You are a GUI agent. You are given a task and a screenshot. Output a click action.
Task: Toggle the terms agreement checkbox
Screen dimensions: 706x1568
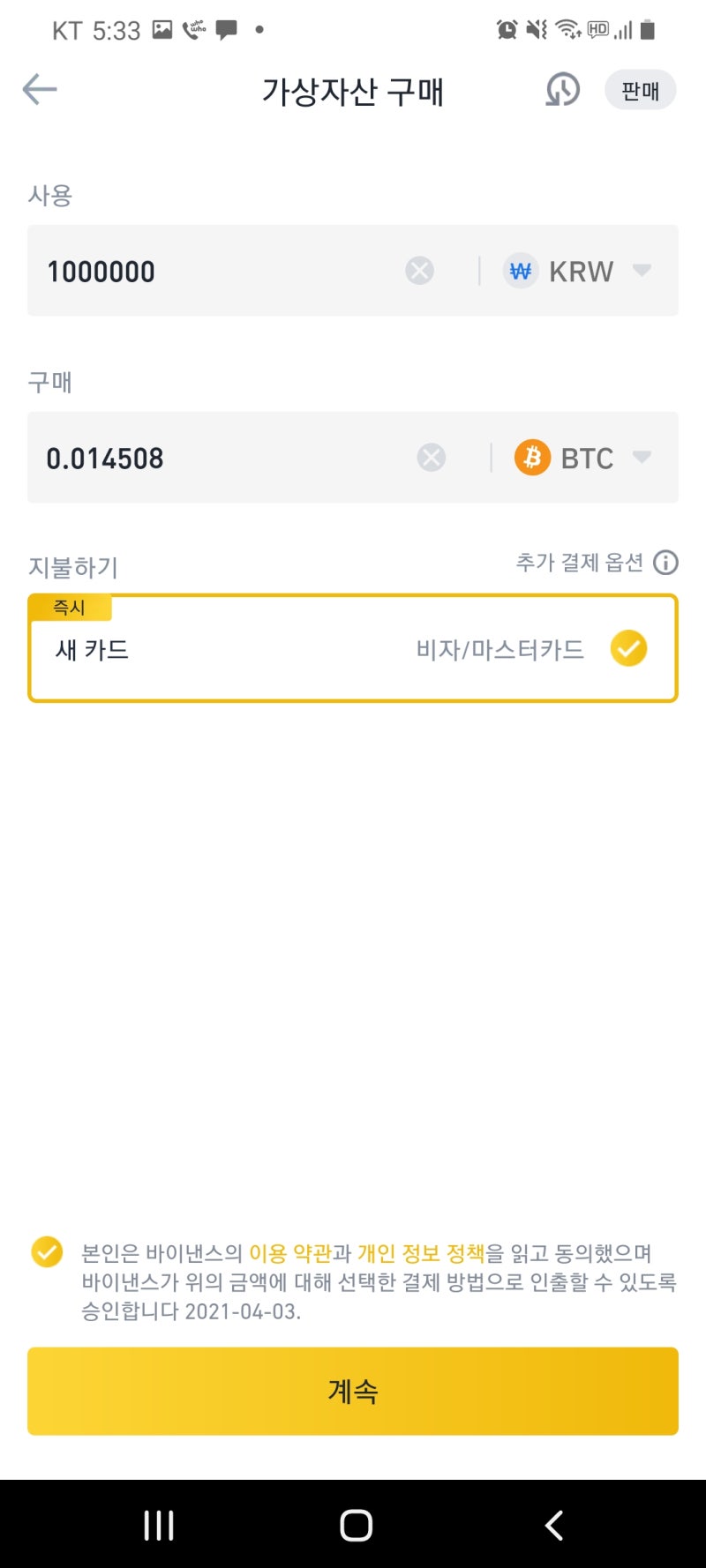point(47,1251)
